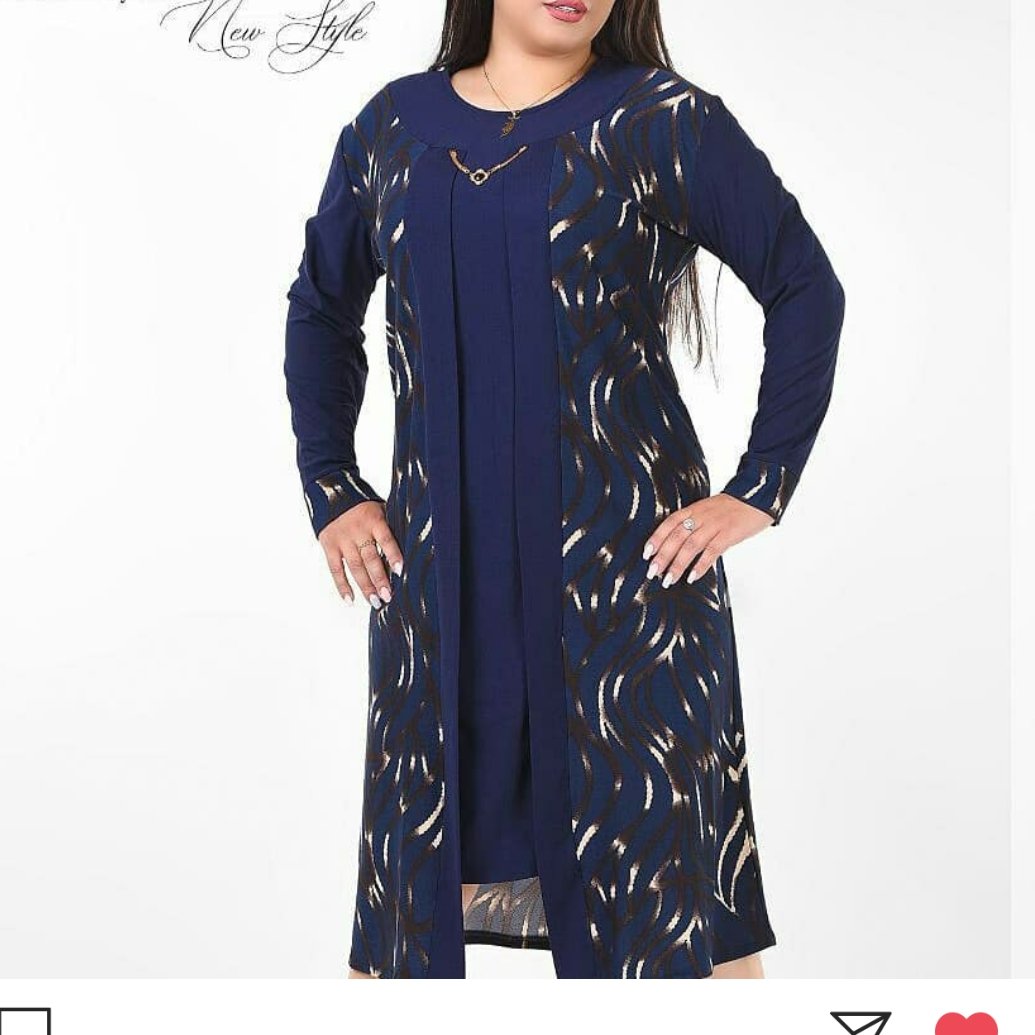The image size is (1035, 1035).
Task: Save the post using the bookmark icon
Action: pyautogui.click(x=25, y=1022)
